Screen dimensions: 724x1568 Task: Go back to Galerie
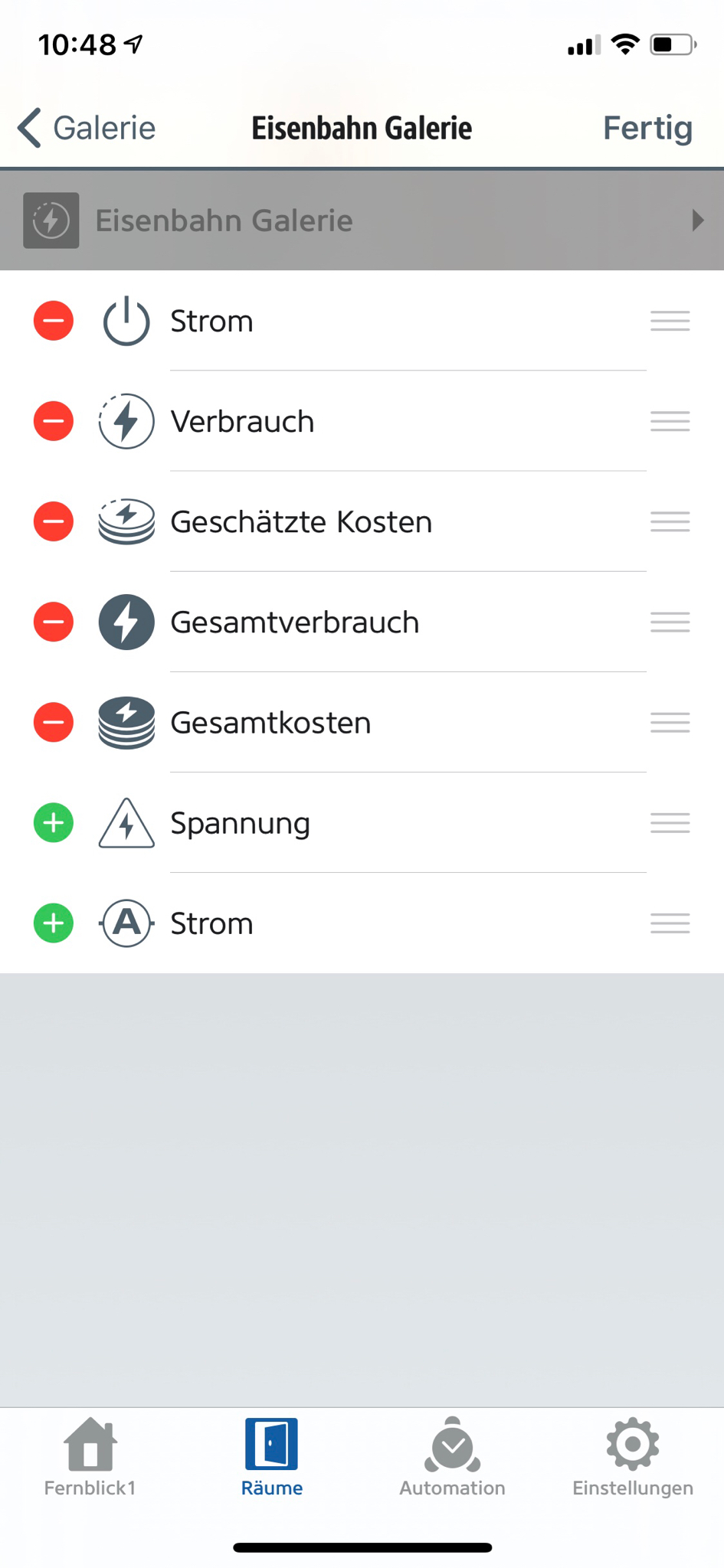tap(86, 128)
